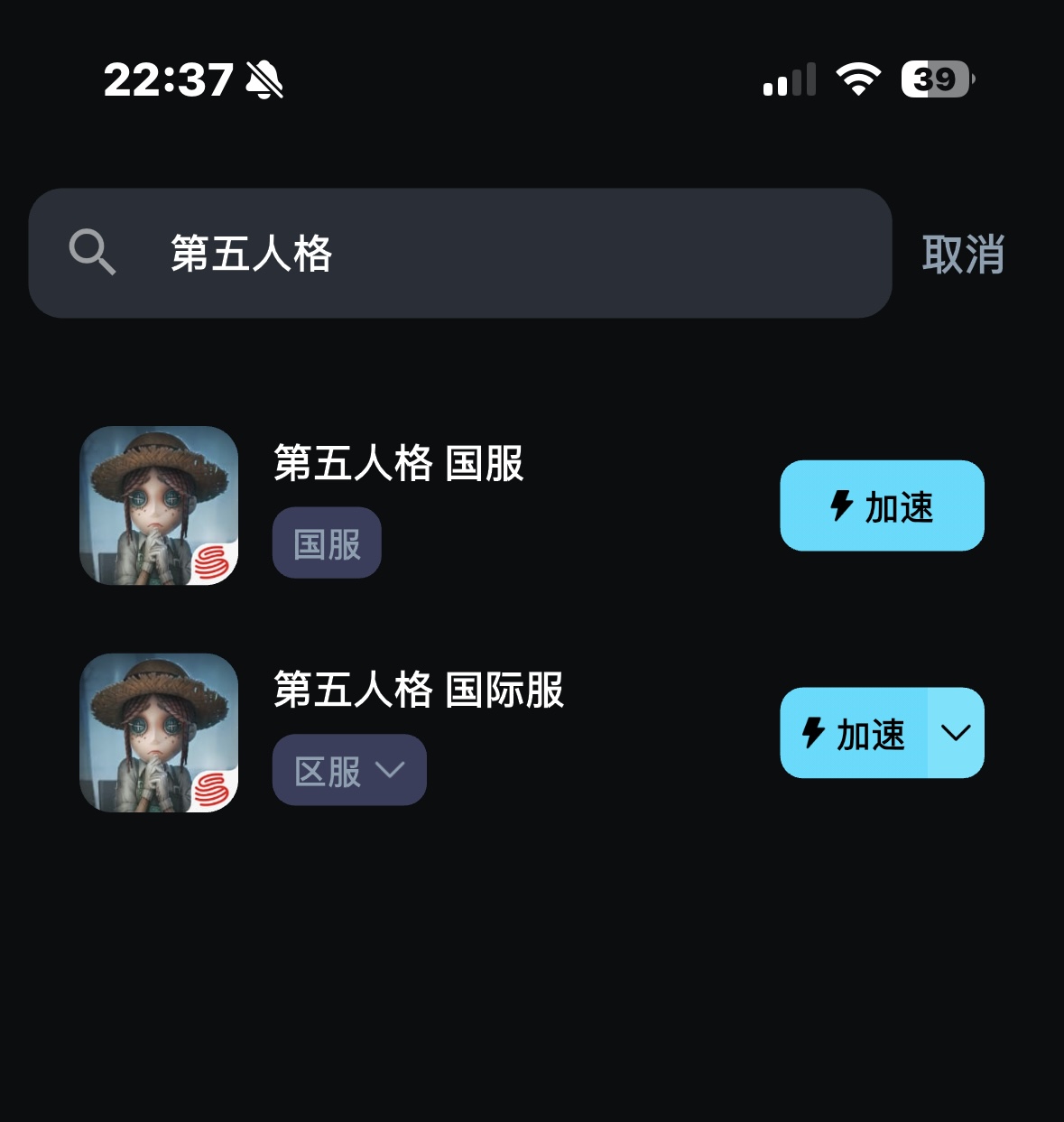Open the 第五人格 国服 game result
This screenshot has width=1064, height=1122.
pyautogui.click(x=398, y=464)
